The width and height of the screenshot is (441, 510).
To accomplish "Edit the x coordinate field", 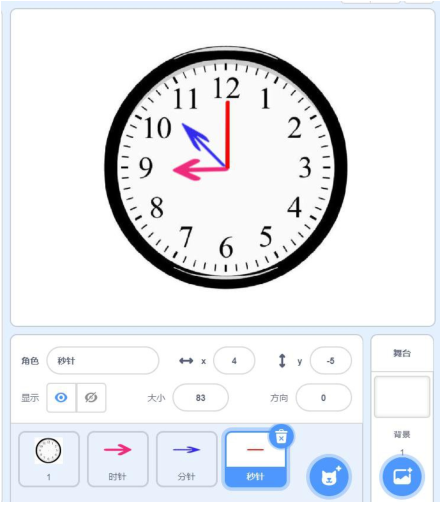I will coord(234,360).
